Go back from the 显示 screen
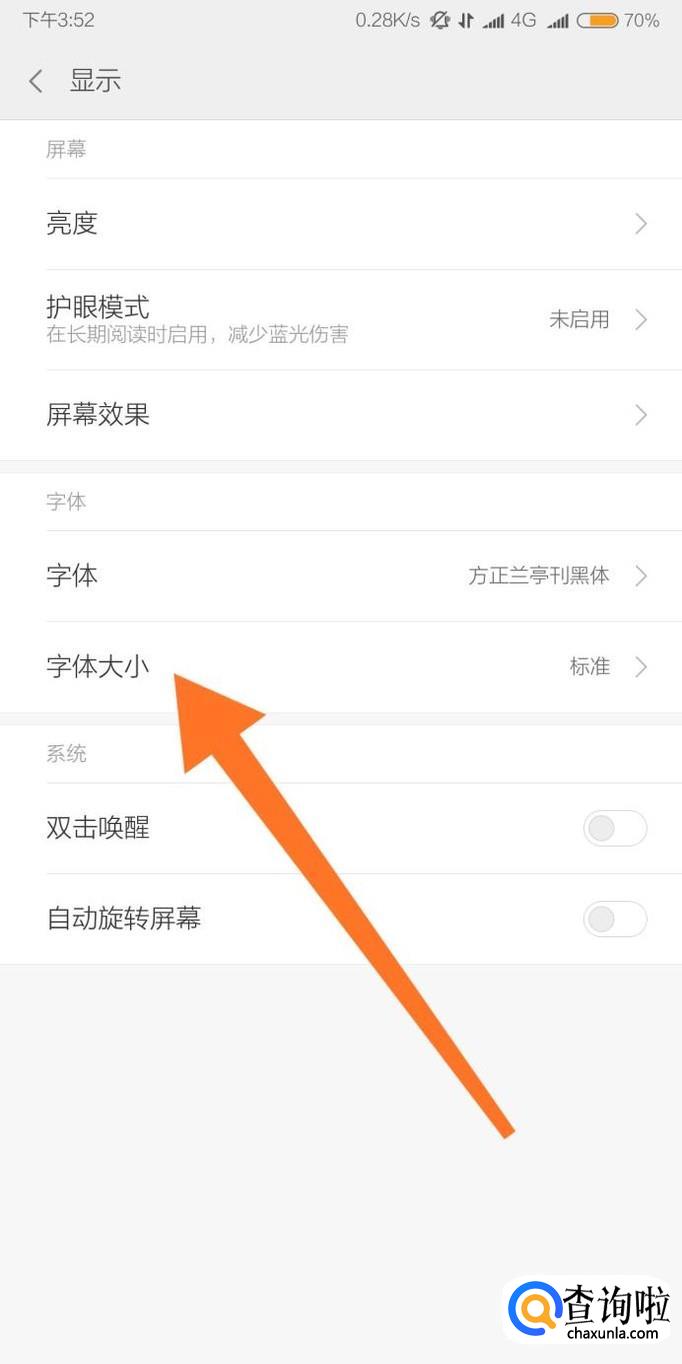 pos(36,81)
